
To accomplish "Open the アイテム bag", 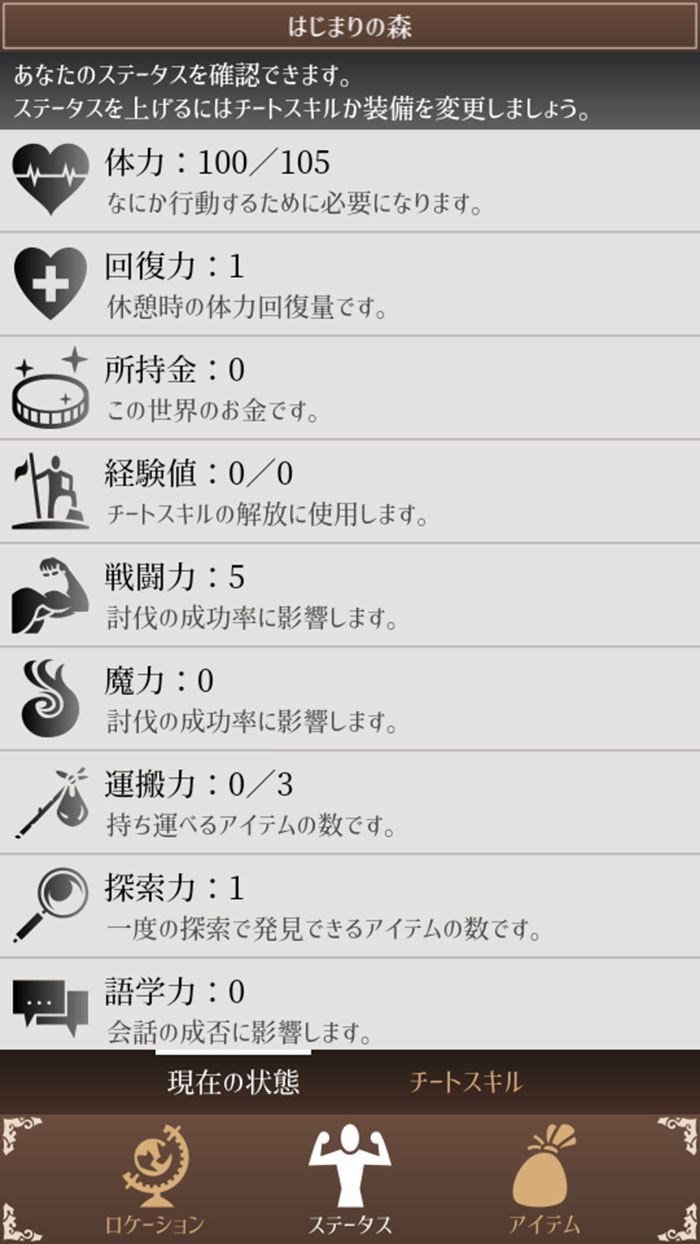I will [x=544, y=1180].
